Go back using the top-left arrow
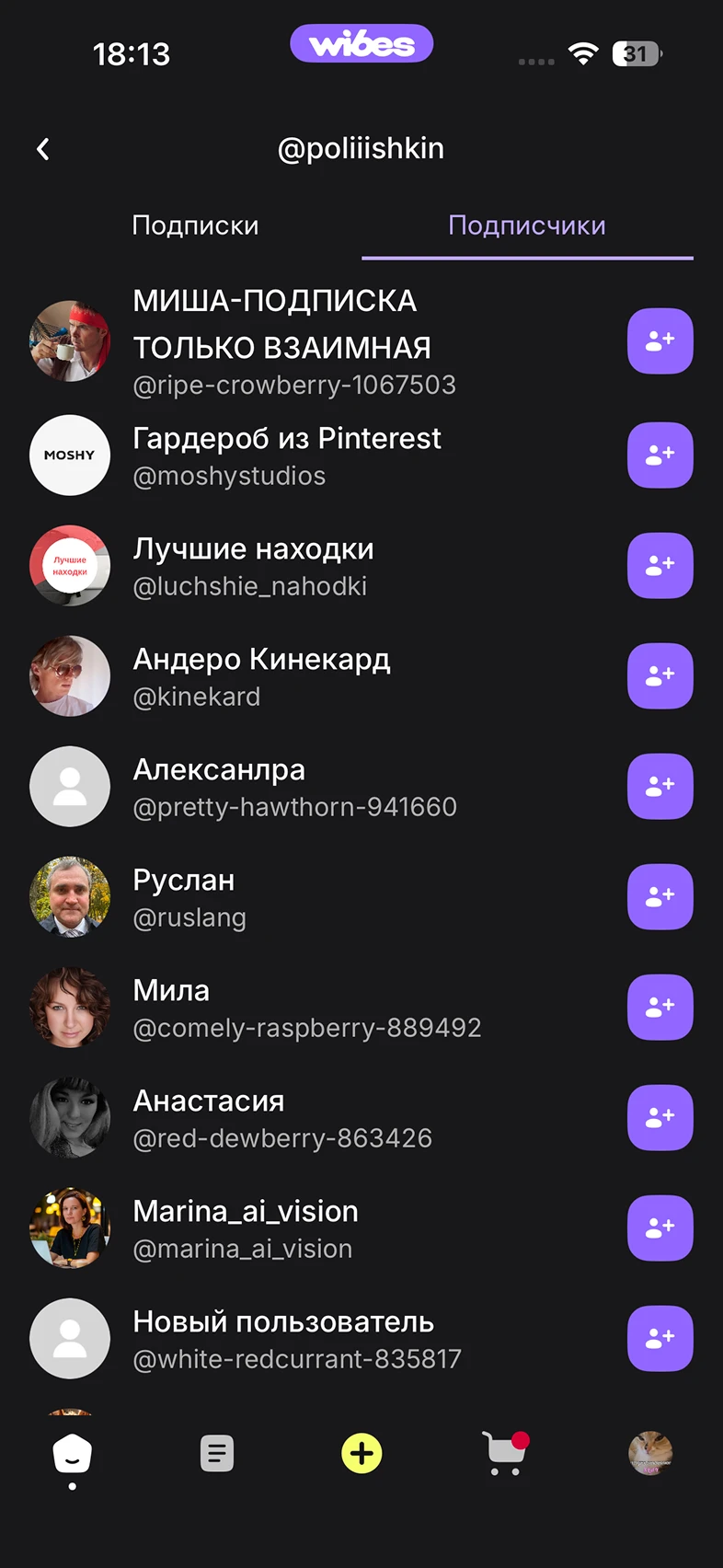This screenshot has height=1568, width=723. [x=43, y=149]
